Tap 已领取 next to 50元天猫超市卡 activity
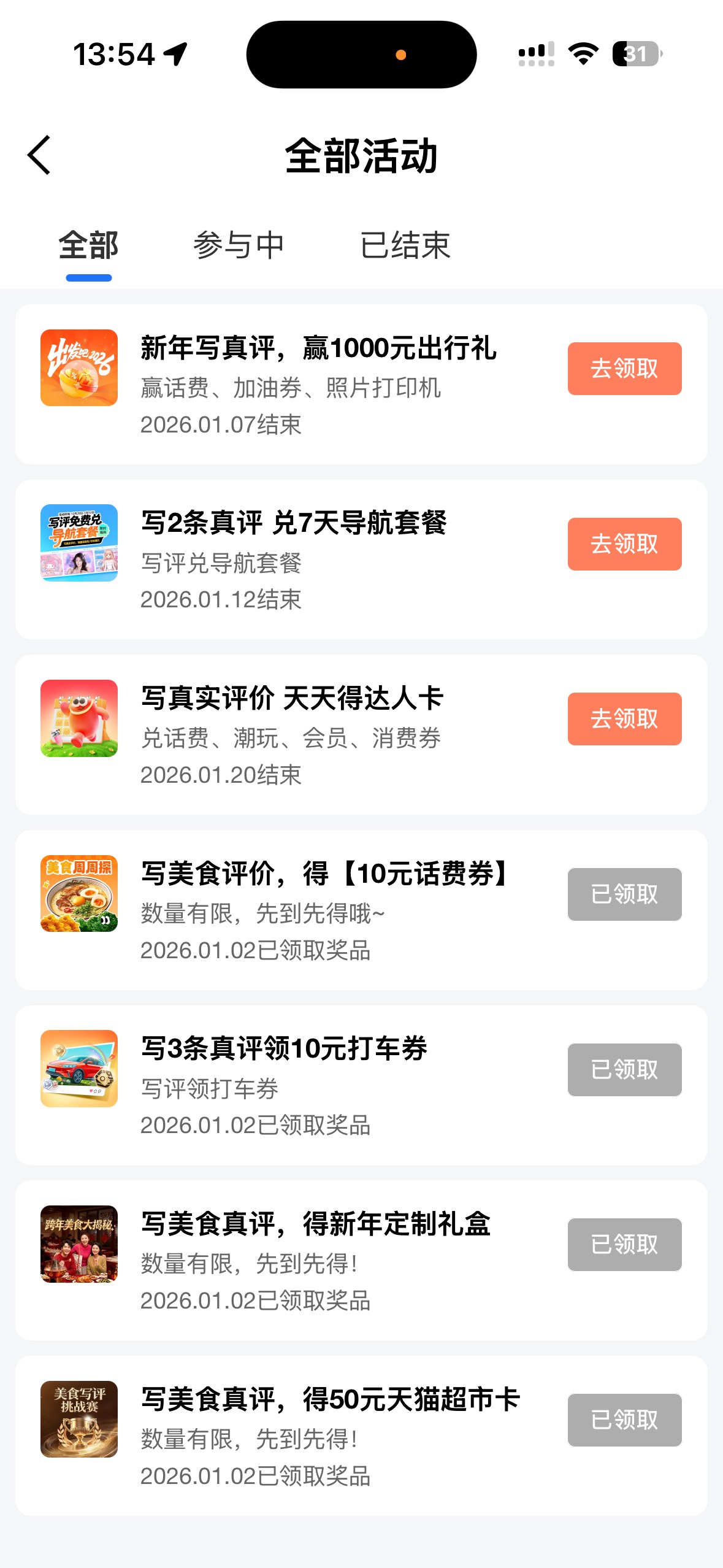Viewport: 723px width, 1568px height. click(624, 1420)
